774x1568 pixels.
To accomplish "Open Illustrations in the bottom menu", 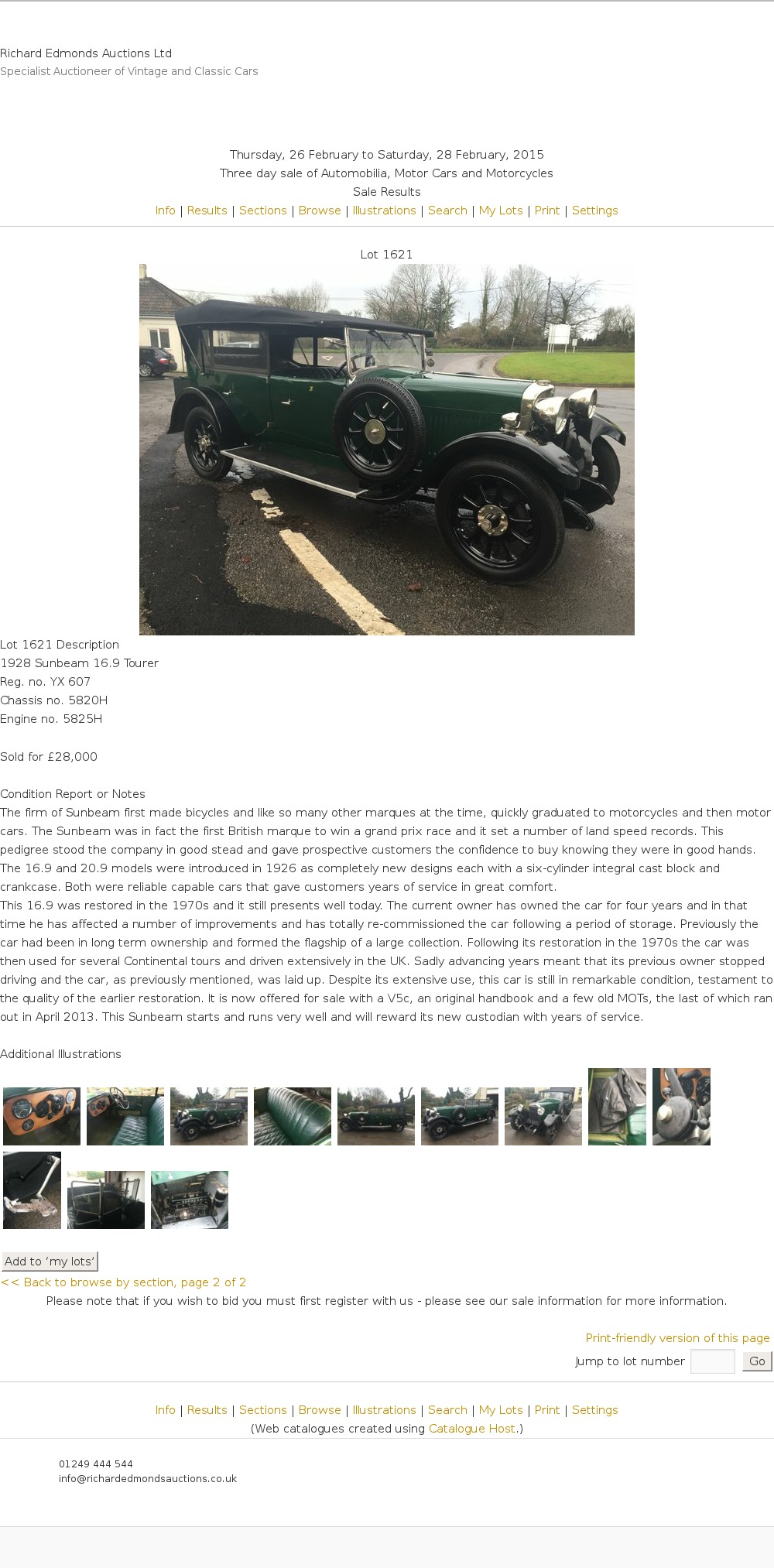I will [x=384, y=1410].
